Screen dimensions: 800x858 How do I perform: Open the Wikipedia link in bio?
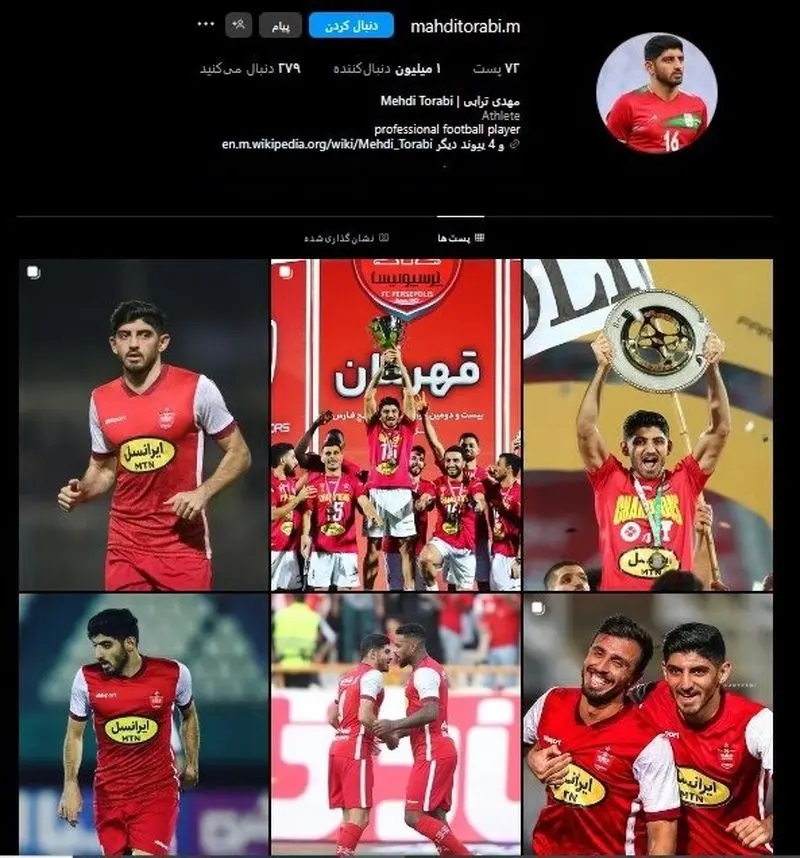pos(326,144)
